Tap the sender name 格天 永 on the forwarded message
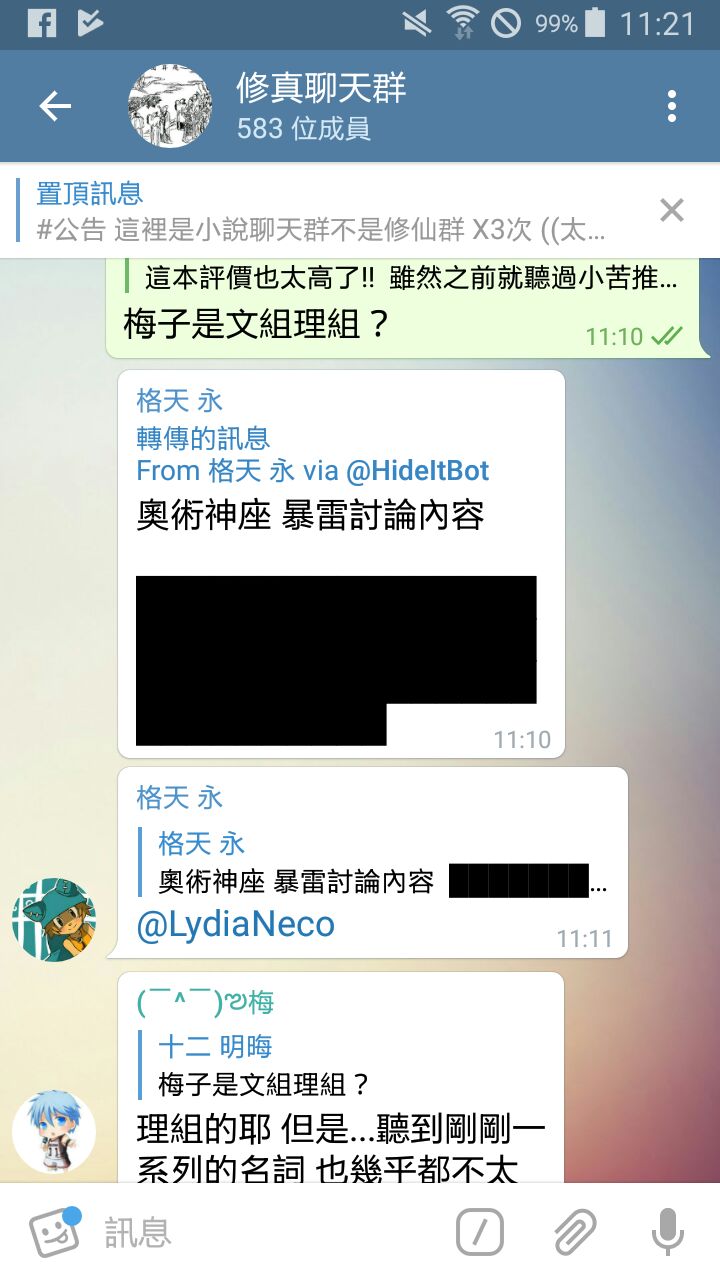This screenshot has height=1280, width=720. 180,401
